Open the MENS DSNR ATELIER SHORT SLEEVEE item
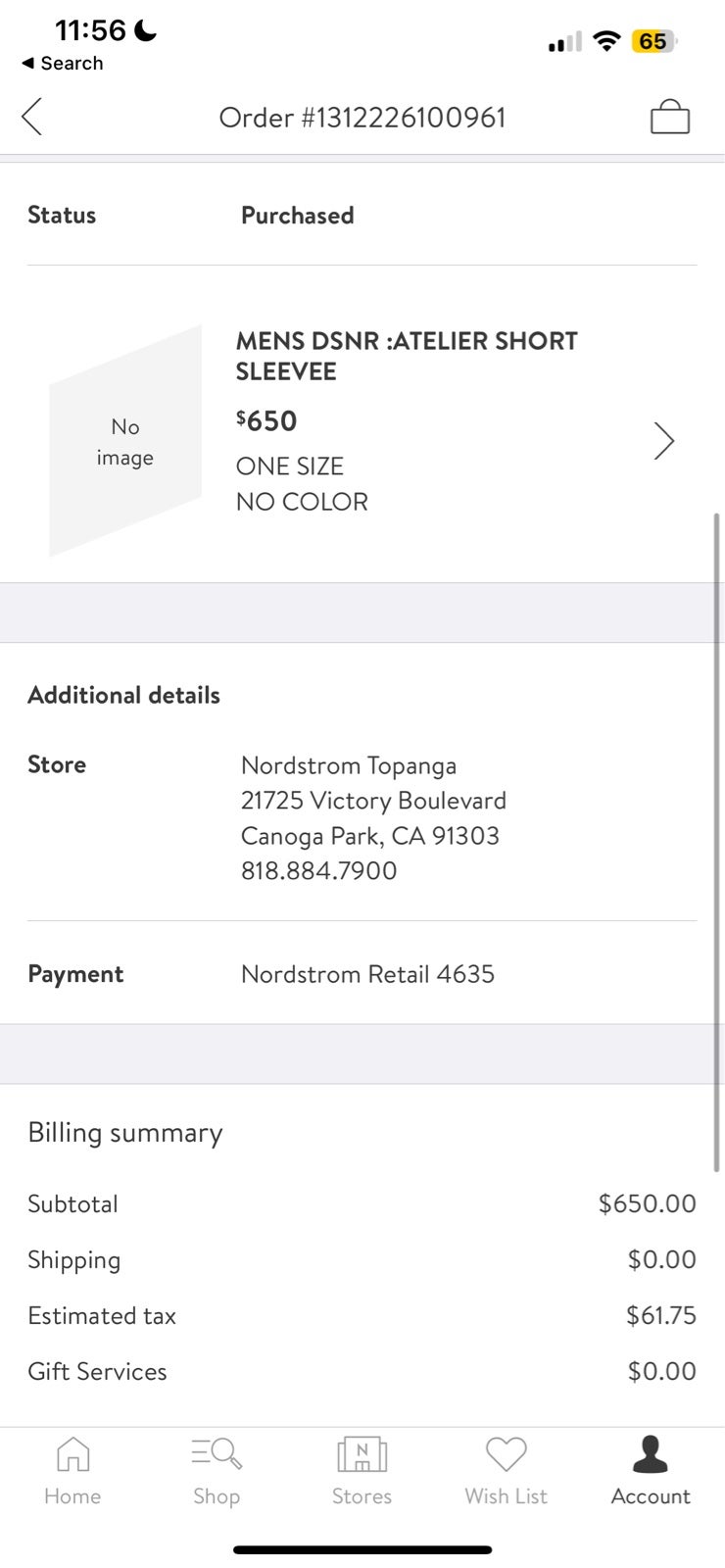 pos(362,440)
